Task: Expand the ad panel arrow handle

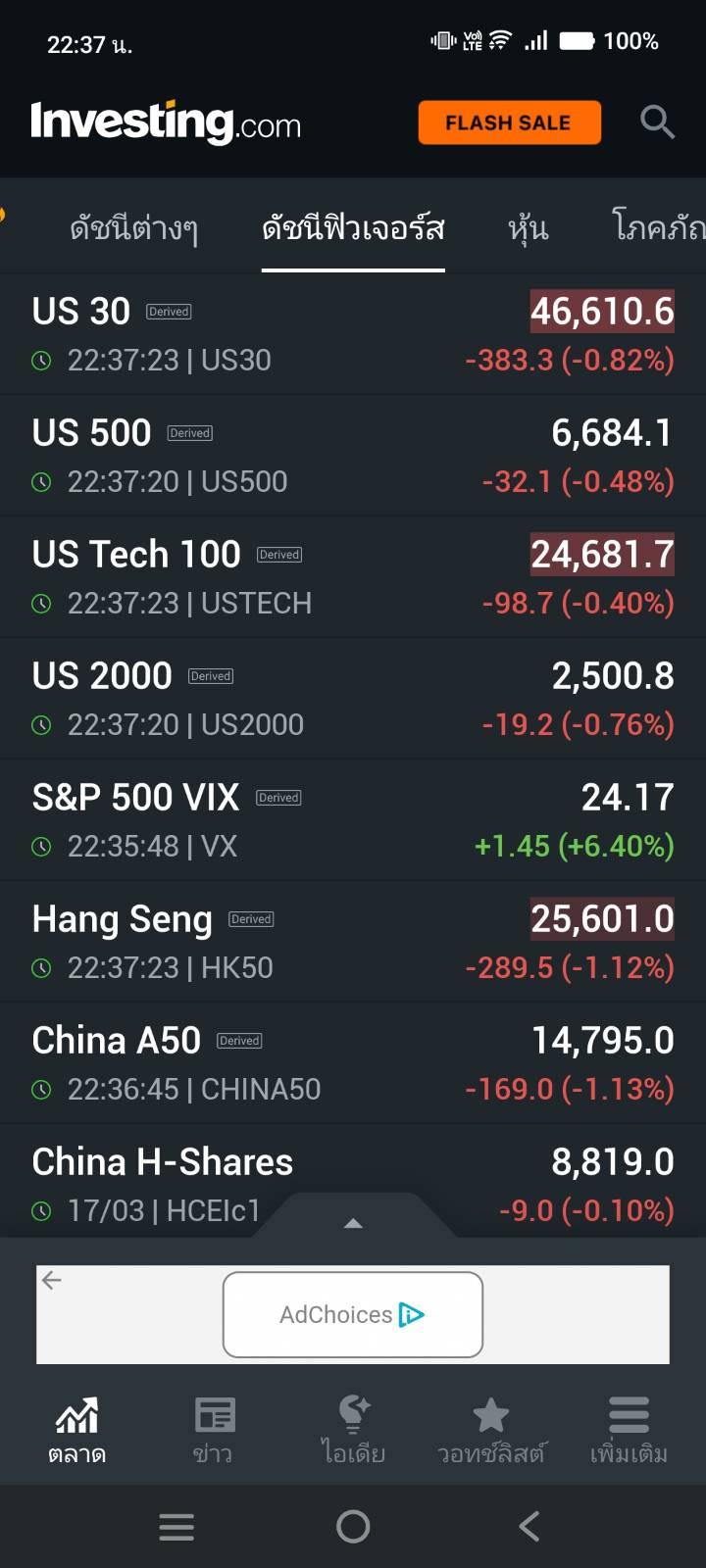Action: click(x=354, y=1221)
